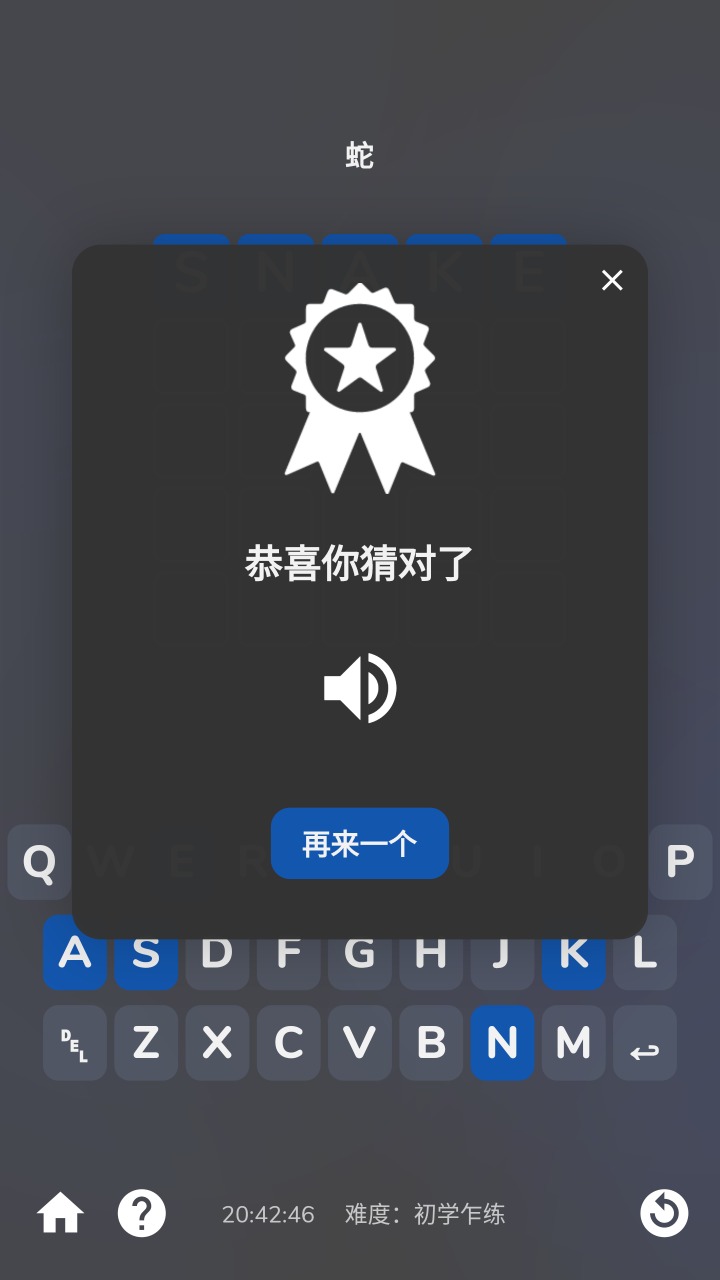Select the letter M key
The image size is (720, 1280).
[x=574, y=1043]
